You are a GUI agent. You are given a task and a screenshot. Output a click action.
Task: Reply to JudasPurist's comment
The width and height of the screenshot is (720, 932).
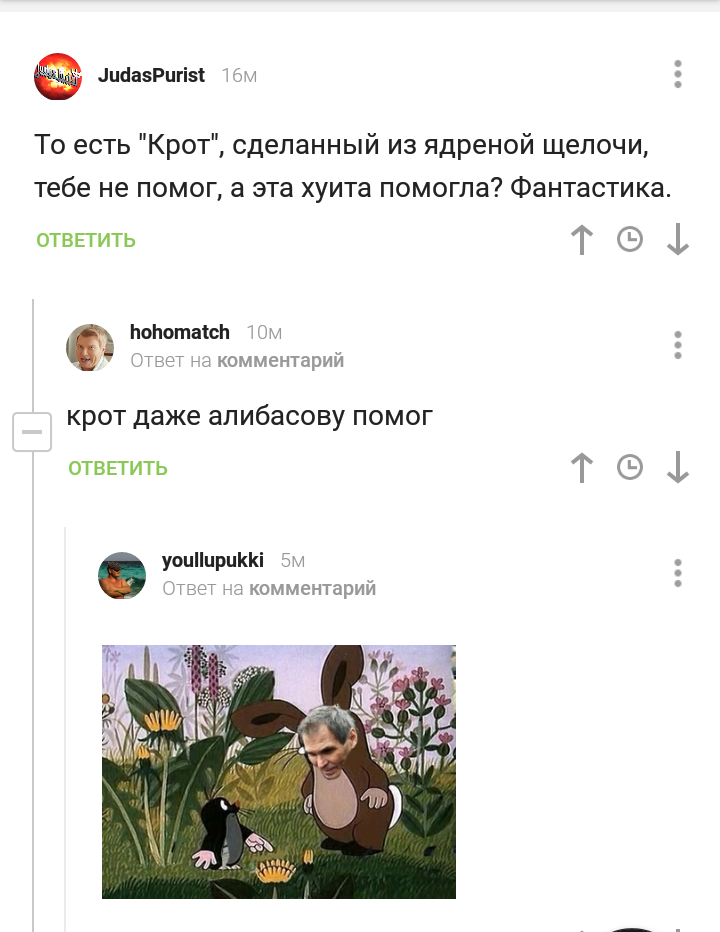click(x=86, y=240)
